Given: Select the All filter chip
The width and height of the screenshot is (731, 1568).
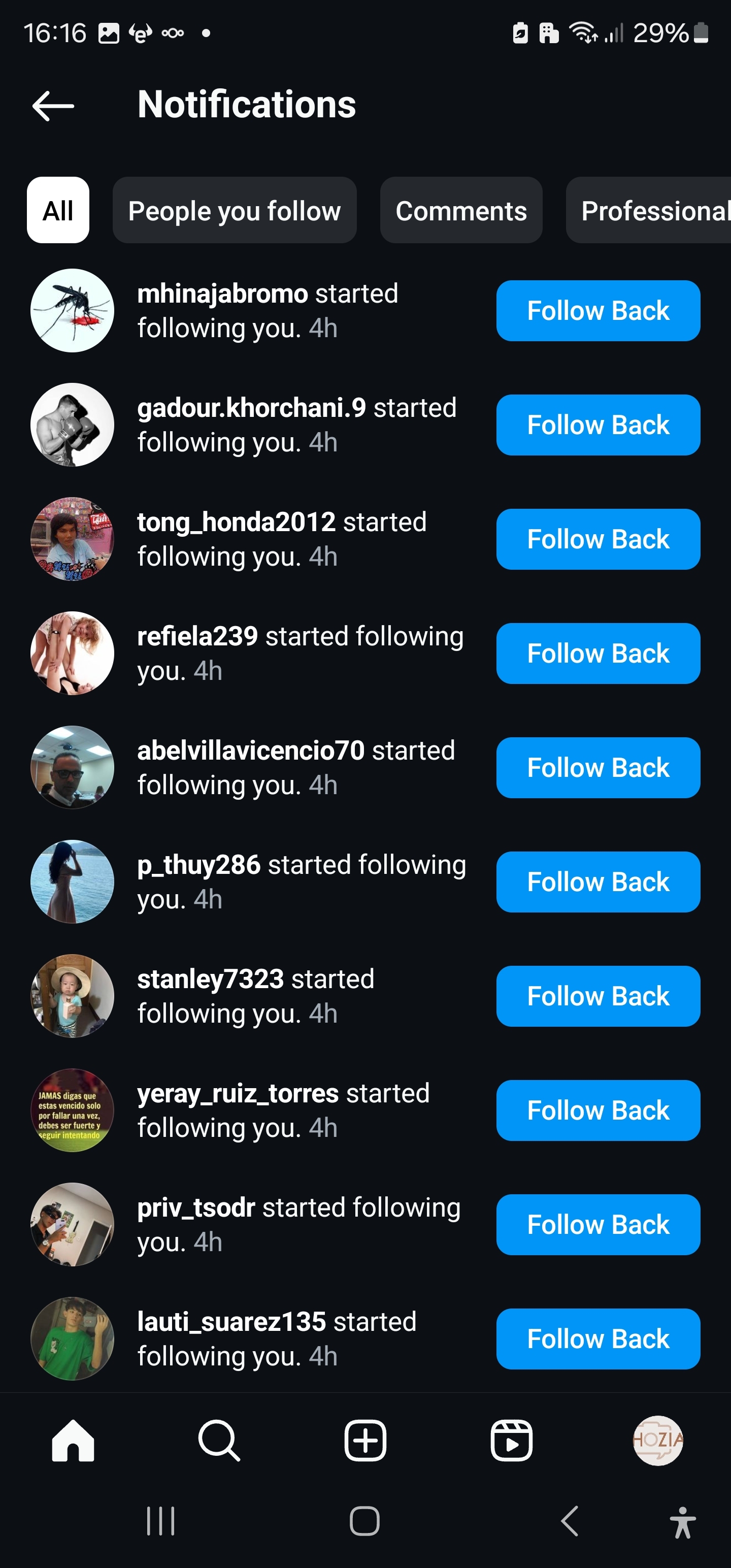Looking at the screenshot, I should coord(58,210).
